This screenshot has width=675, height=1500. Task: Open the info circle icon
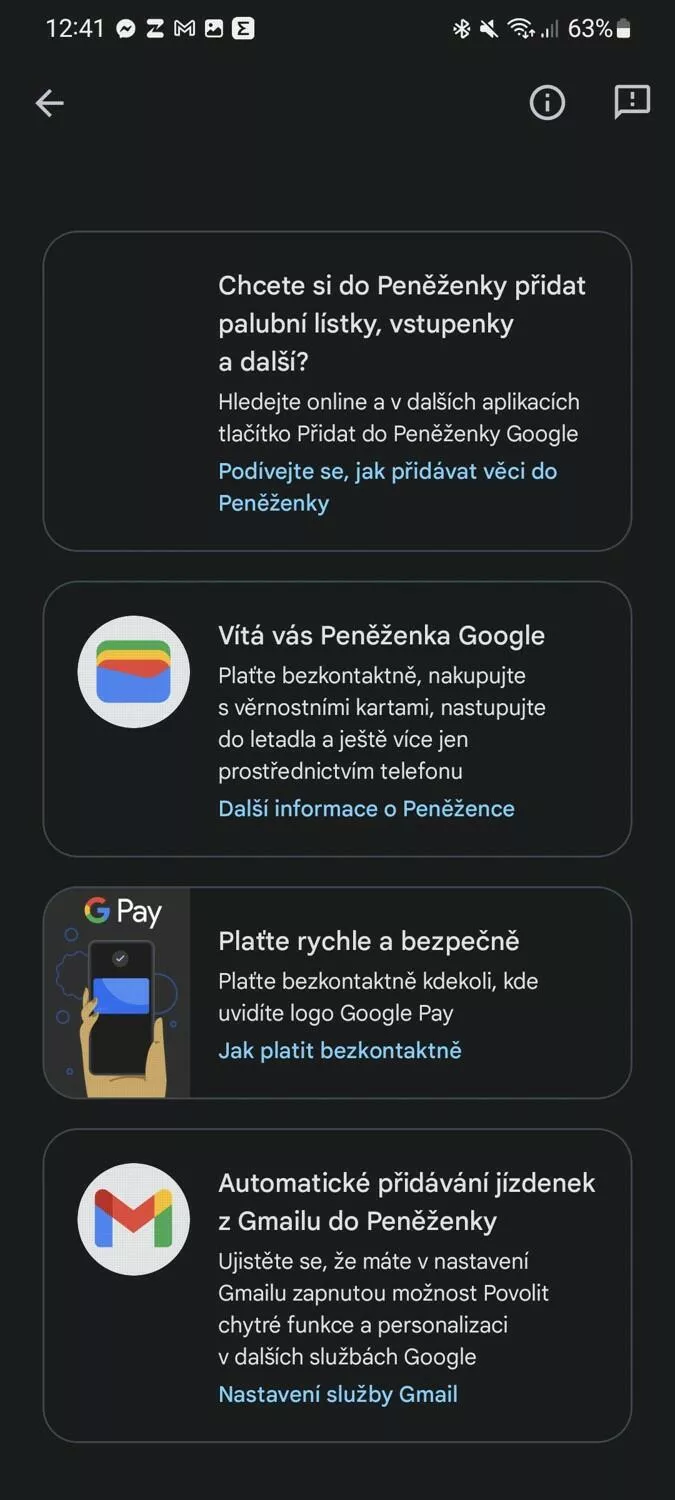click(x=547, y=102)
